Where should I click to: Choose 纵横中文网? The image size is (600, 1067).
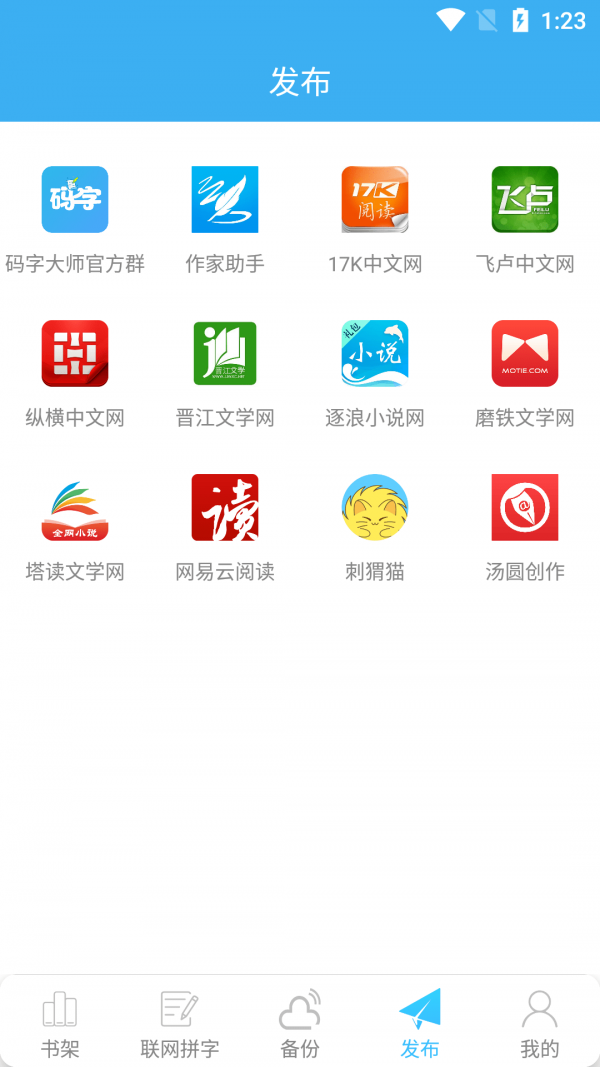pyautogui.click(x=75, y=354)
